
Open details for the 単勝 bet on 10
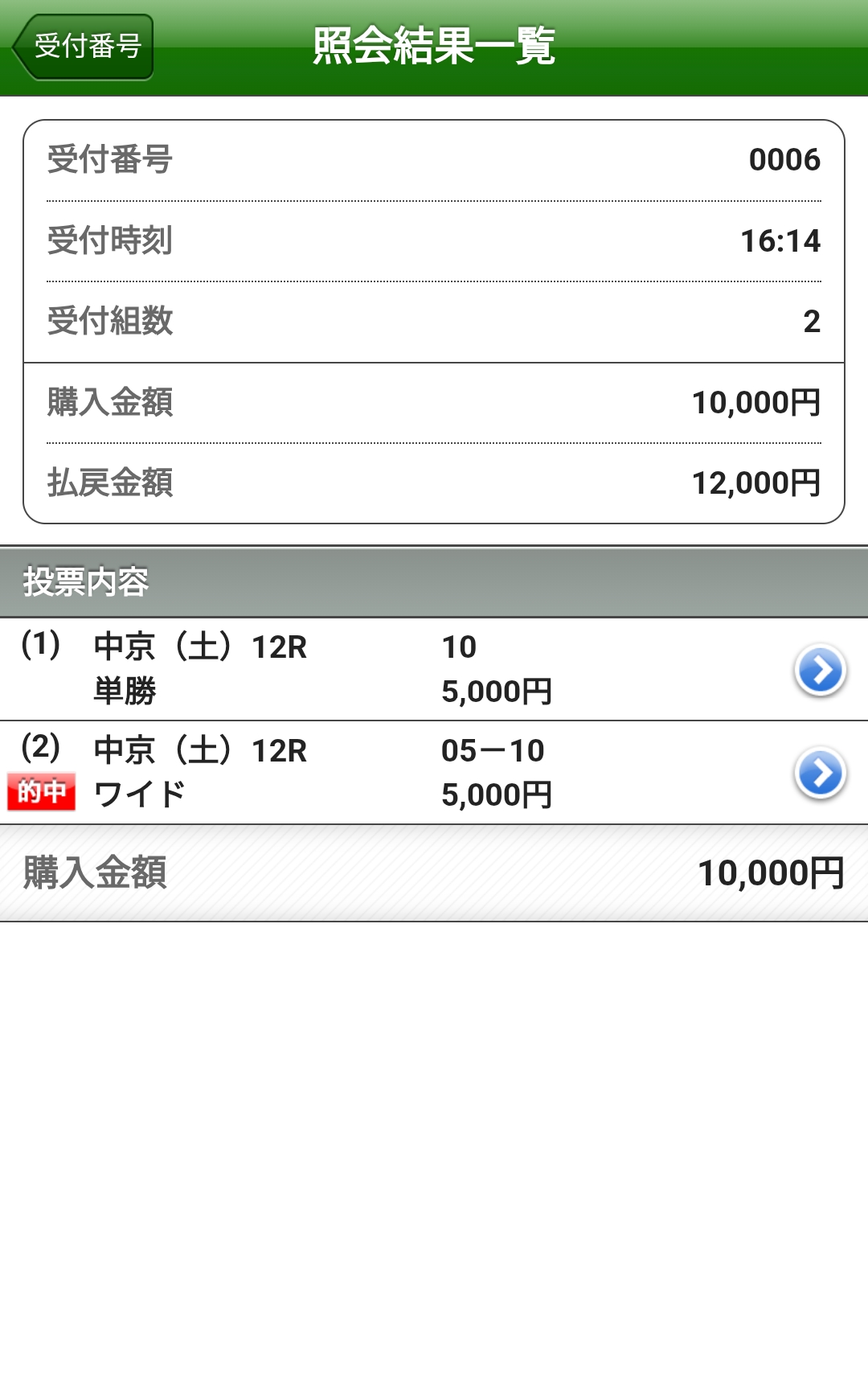(x=820, y=670)
